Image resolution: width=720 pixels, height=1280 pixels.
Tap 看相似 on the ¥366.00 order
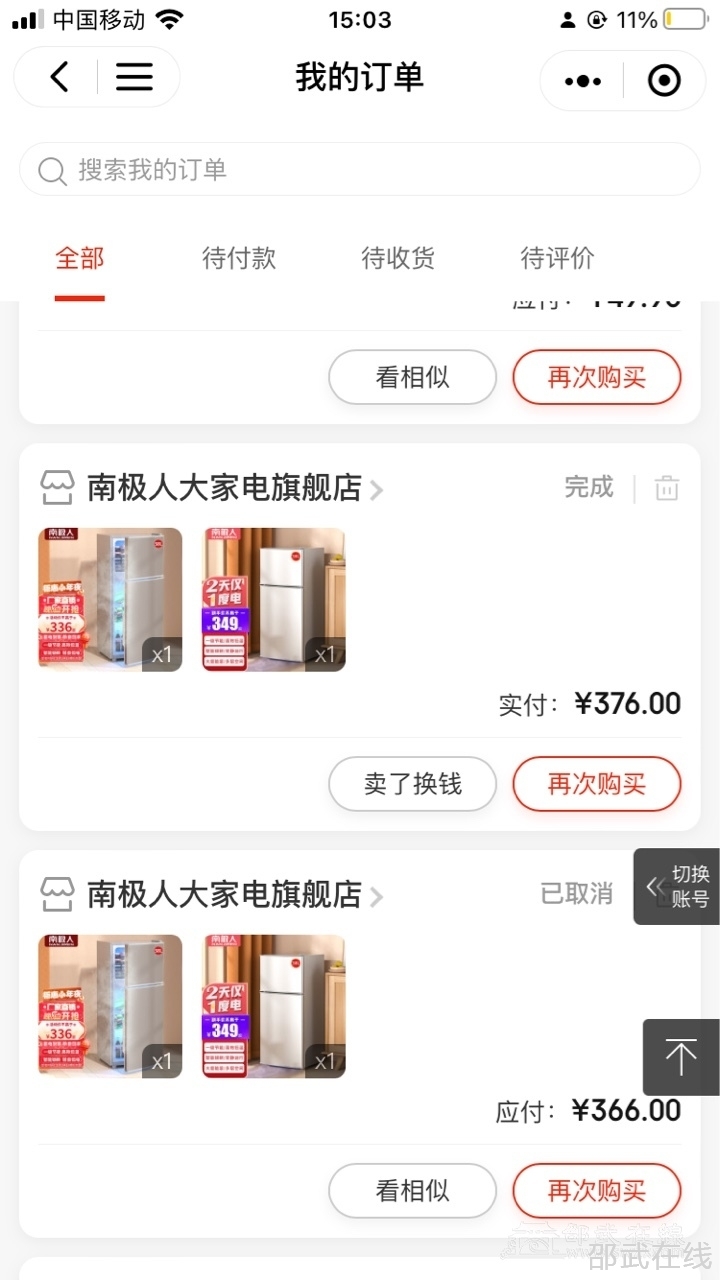(412, 1191)
